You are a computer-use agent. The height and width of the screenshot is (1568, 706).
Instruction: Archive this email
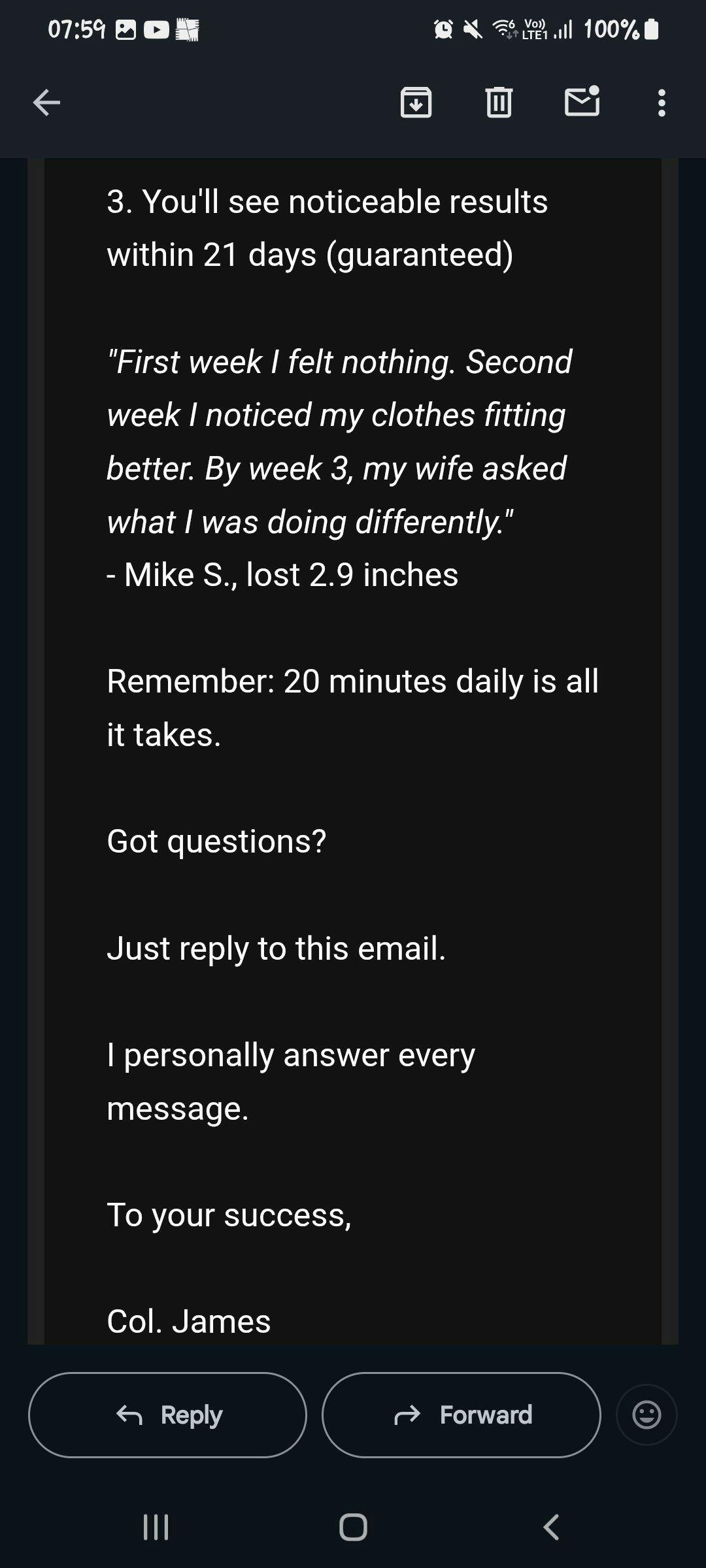416,103
